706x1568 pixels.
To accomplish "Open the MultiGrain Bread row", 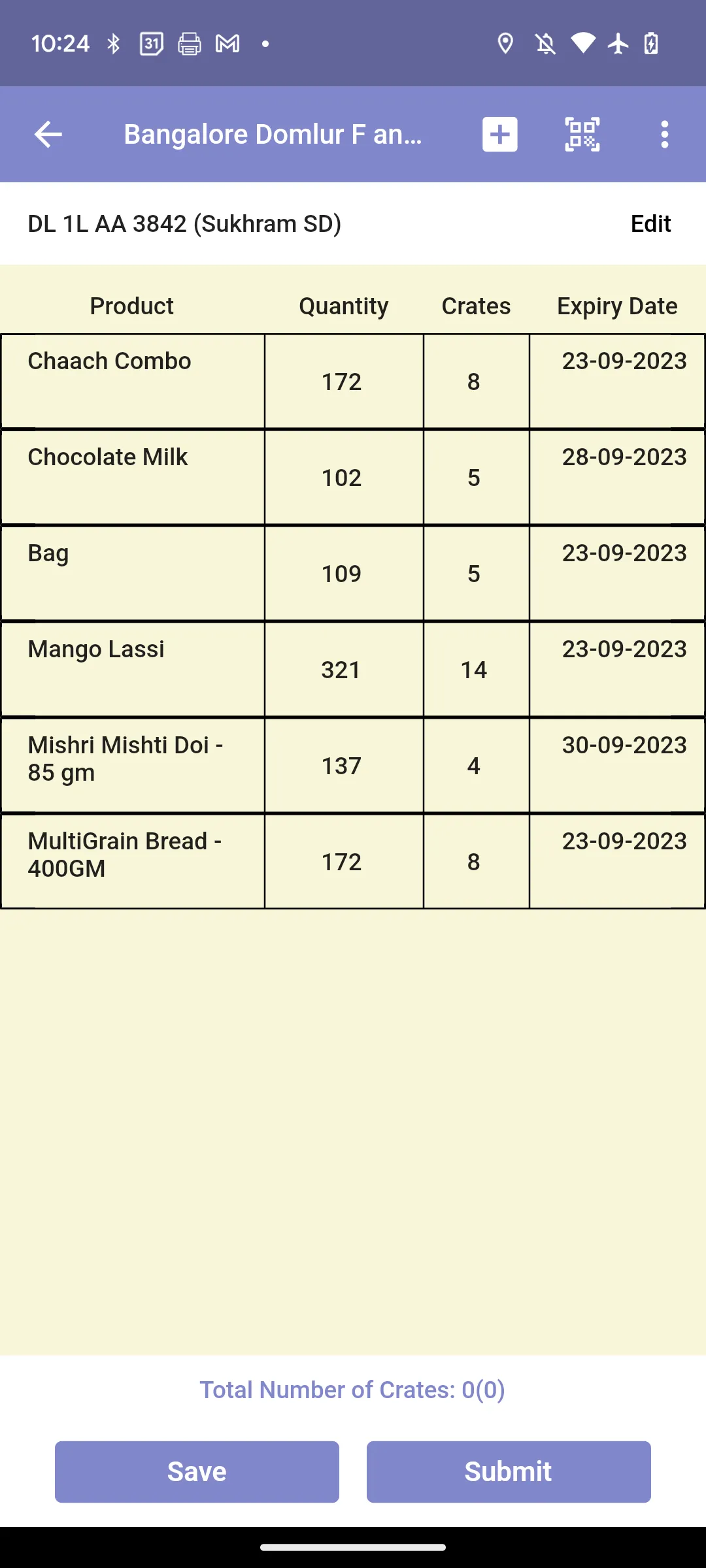I will point(353,862).
